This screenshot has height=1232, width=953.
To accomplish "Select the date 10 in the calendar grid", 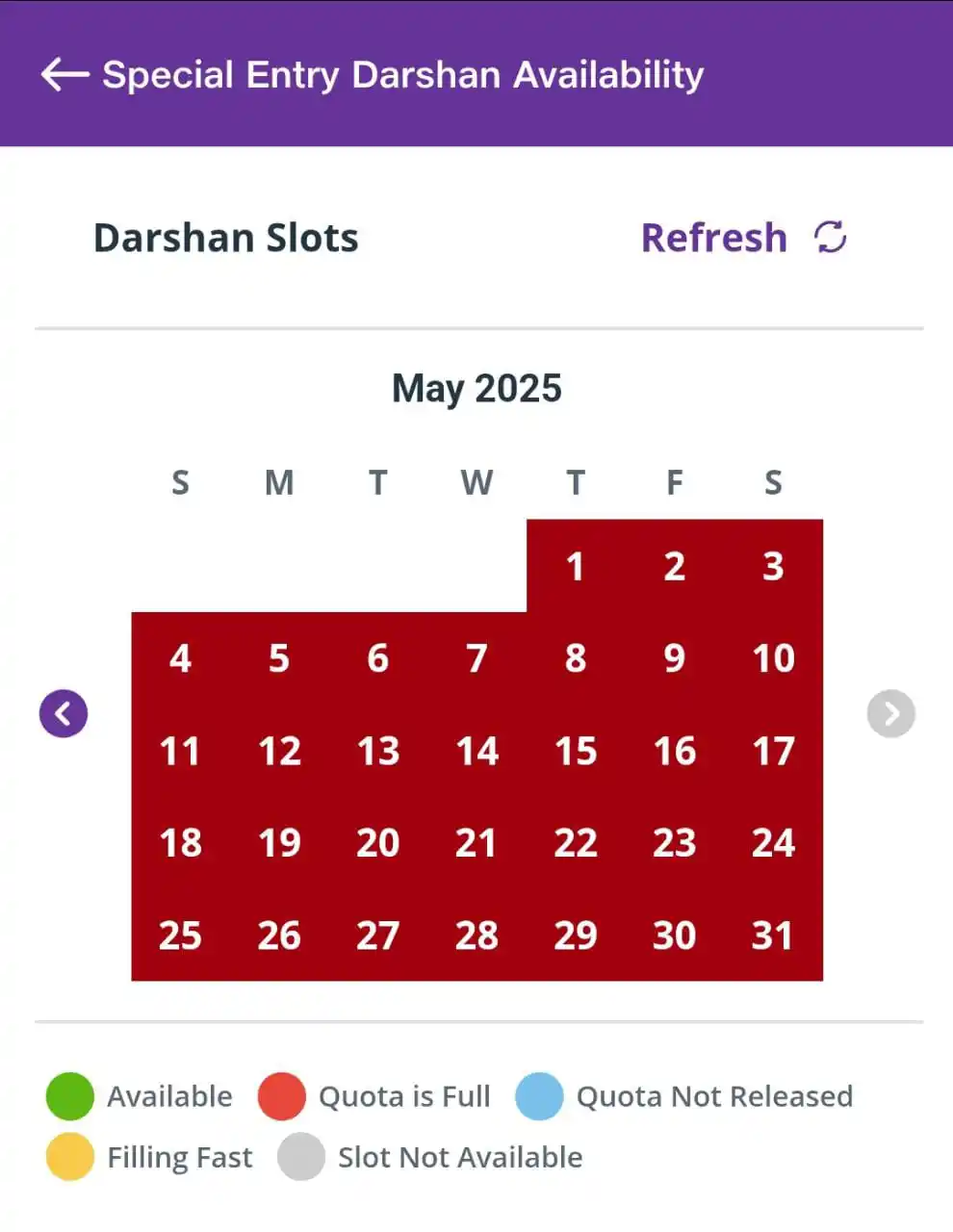I will pyautogui.click(x=774, y=658).
